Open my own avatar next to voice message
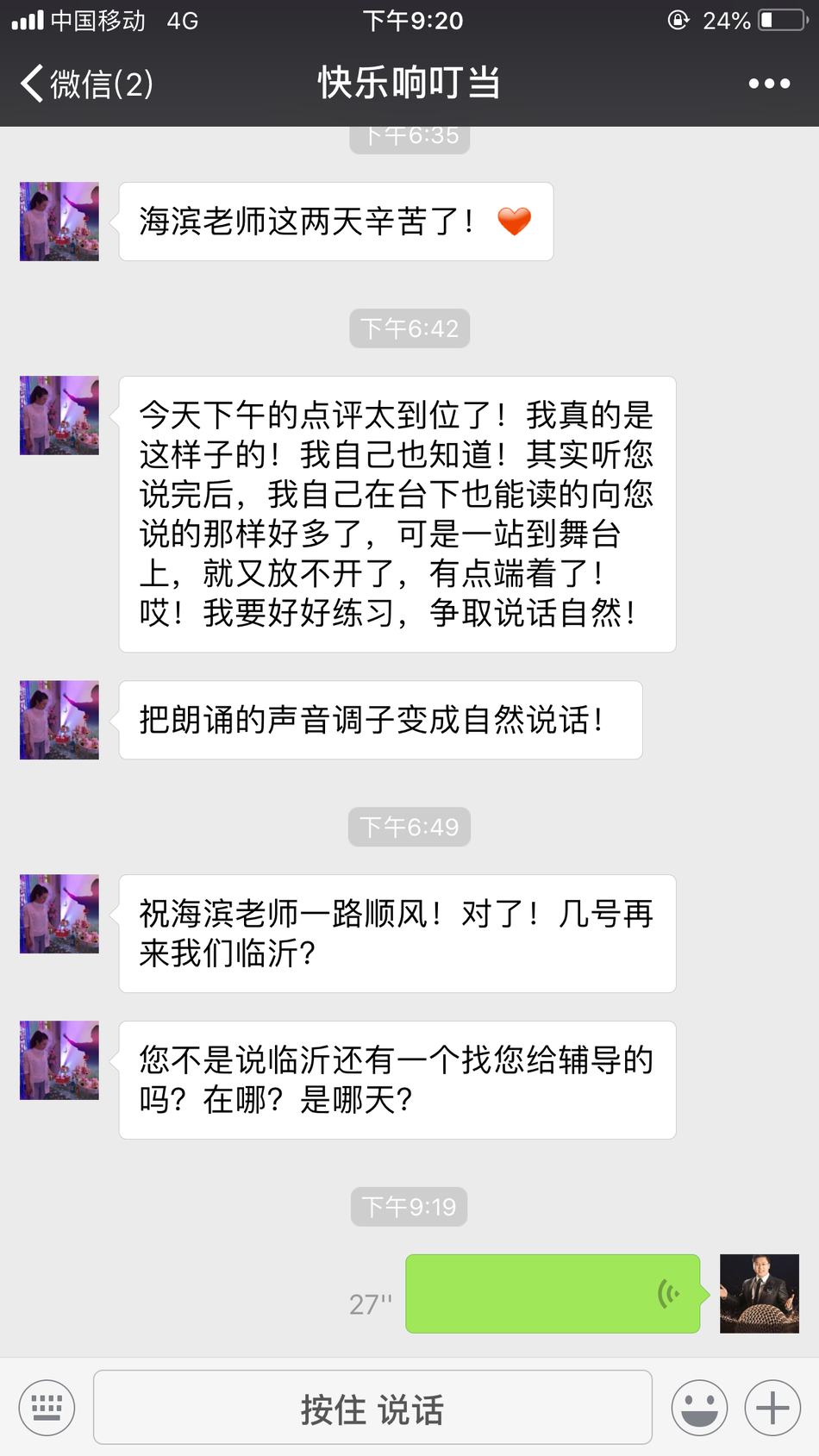819x1456 pixels. [x=759, y=1293]
